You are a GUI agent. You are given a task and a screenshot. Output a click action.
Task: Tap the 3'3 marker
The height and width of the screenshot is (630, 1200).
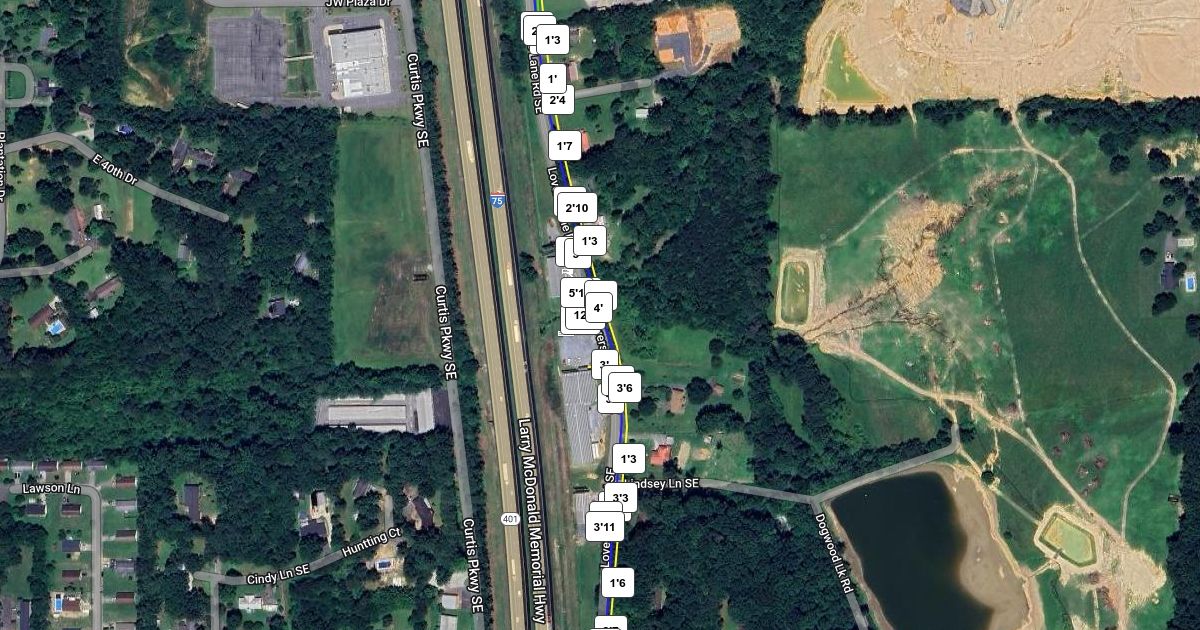(620, 498)
